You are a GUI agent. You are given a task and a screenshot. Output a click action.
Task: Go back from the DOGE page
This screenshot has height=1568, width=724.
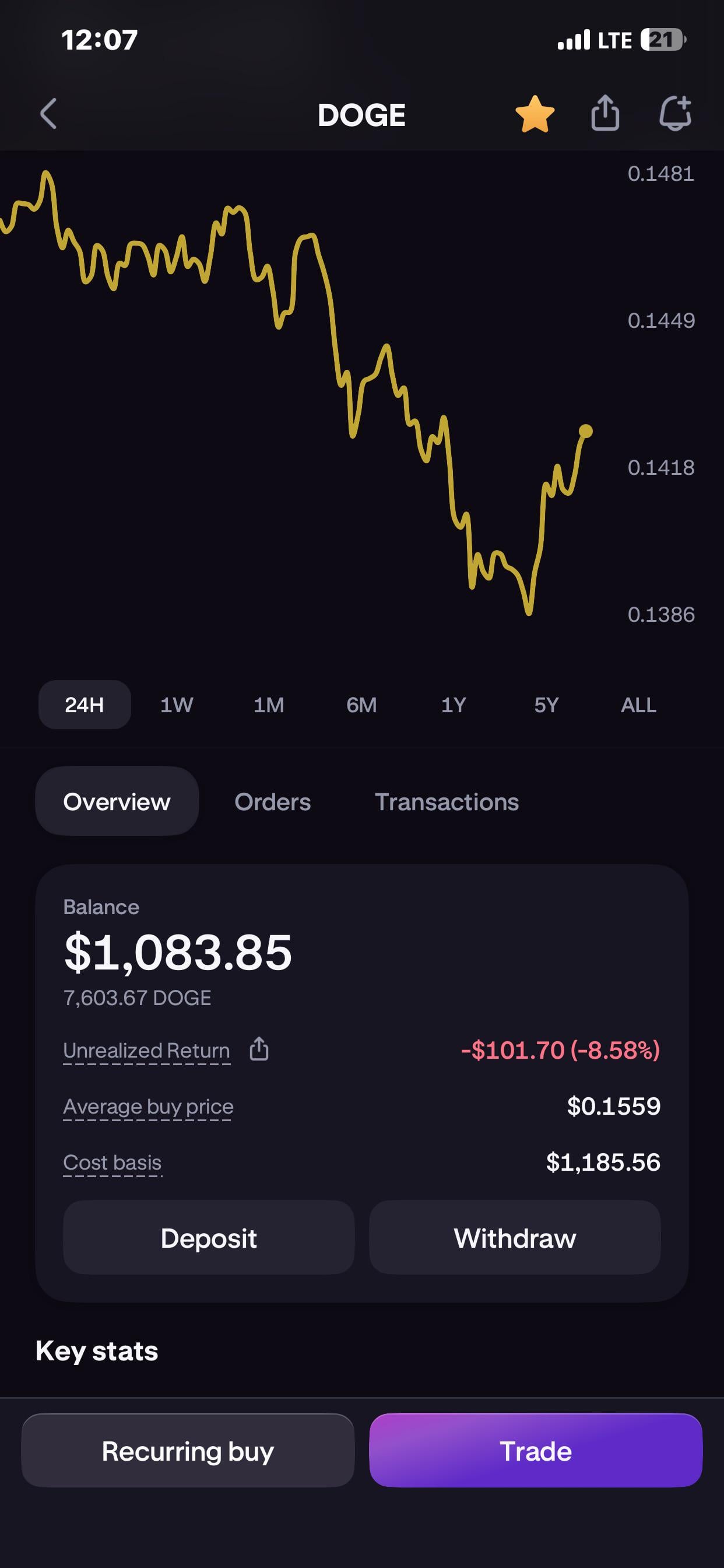(48, 114)
